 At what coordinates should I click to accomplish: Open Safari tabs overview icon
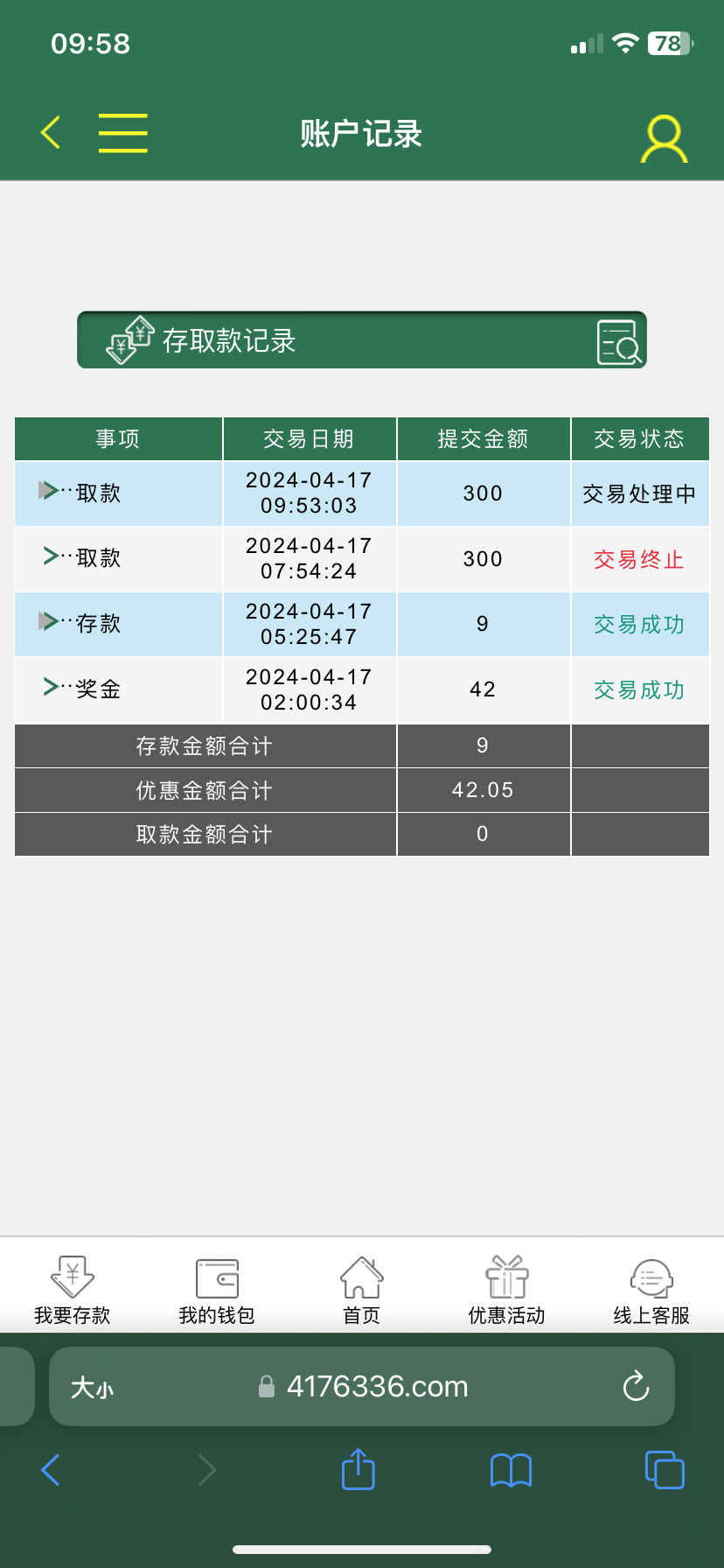664,1471
